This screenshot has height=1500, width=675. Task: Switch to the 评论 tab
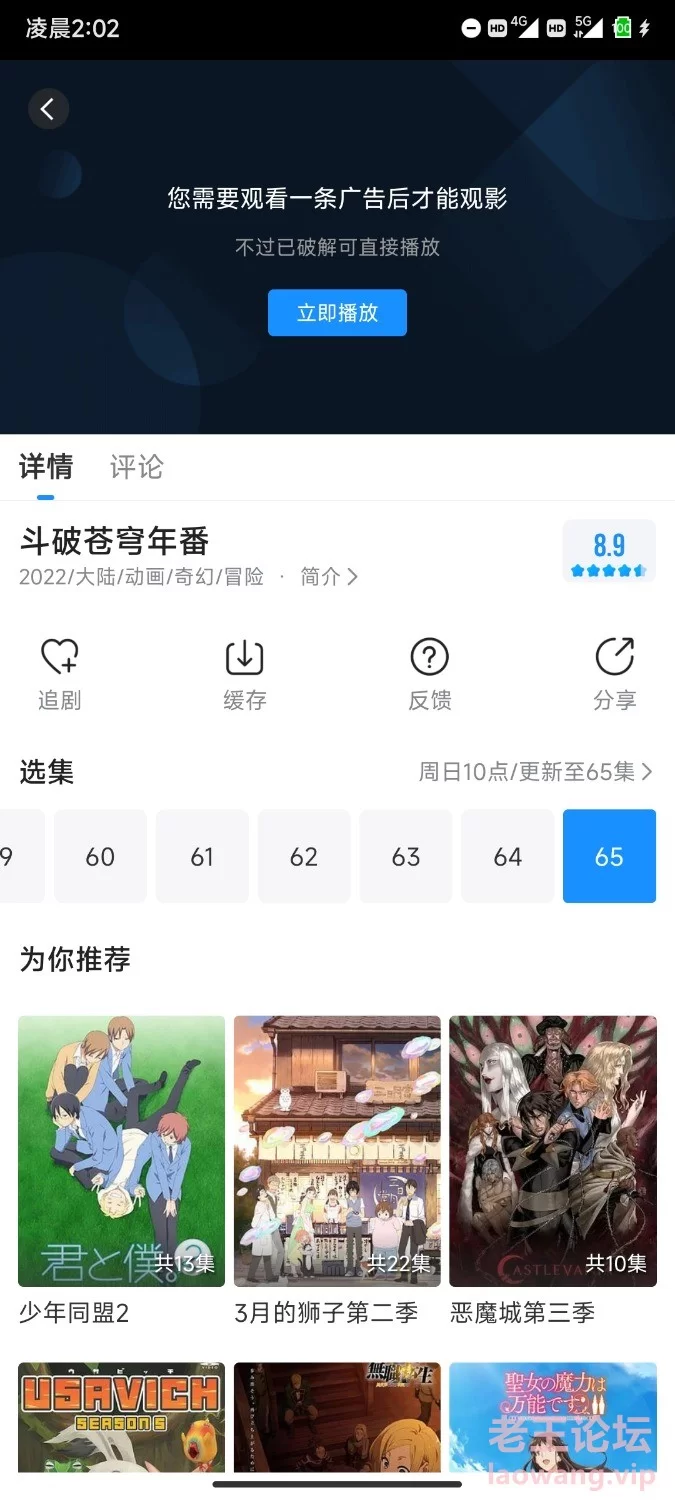click(136, 467)
